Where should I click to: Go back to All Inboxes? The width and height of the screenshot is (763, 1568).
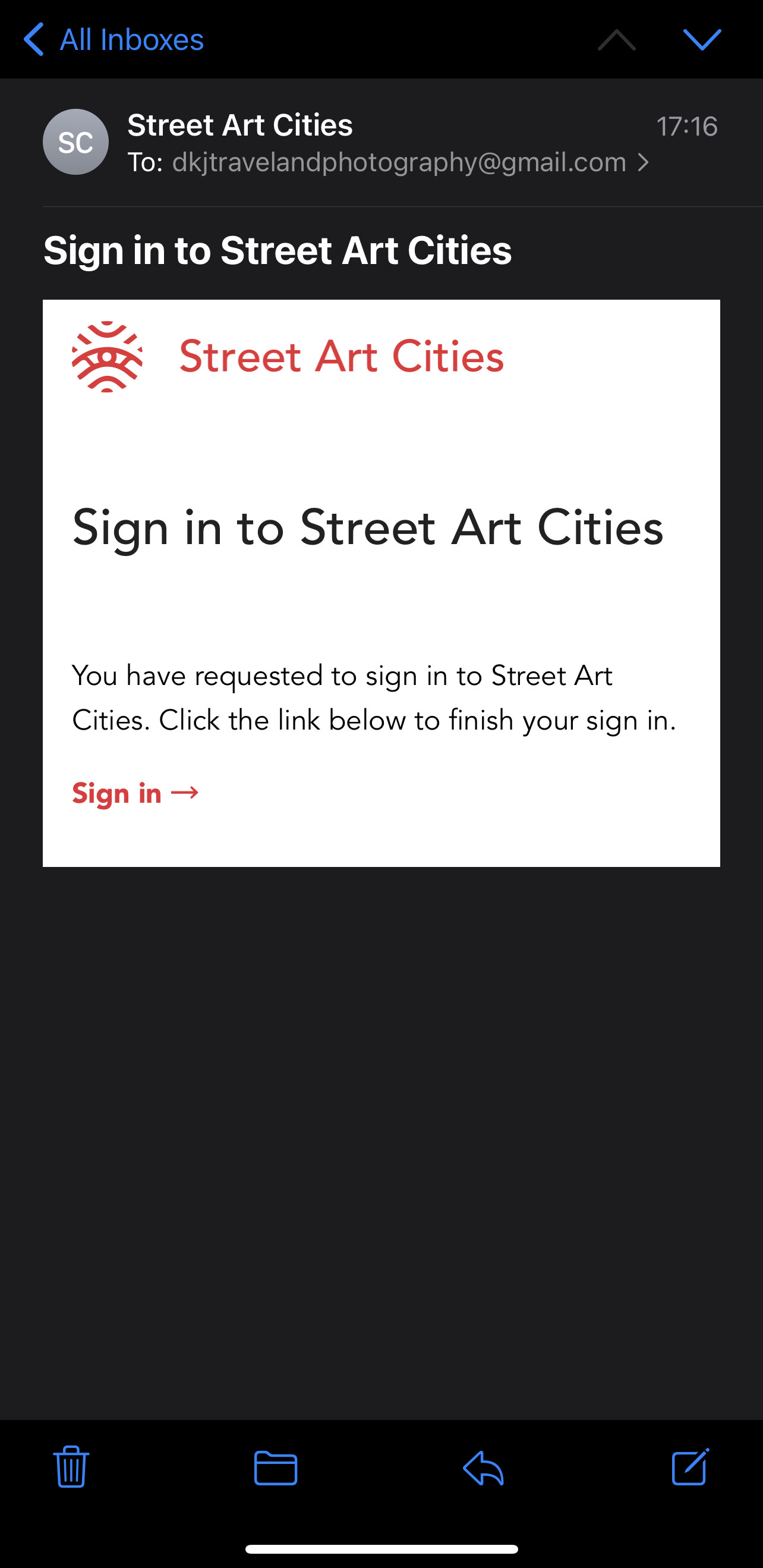point(113,40)
